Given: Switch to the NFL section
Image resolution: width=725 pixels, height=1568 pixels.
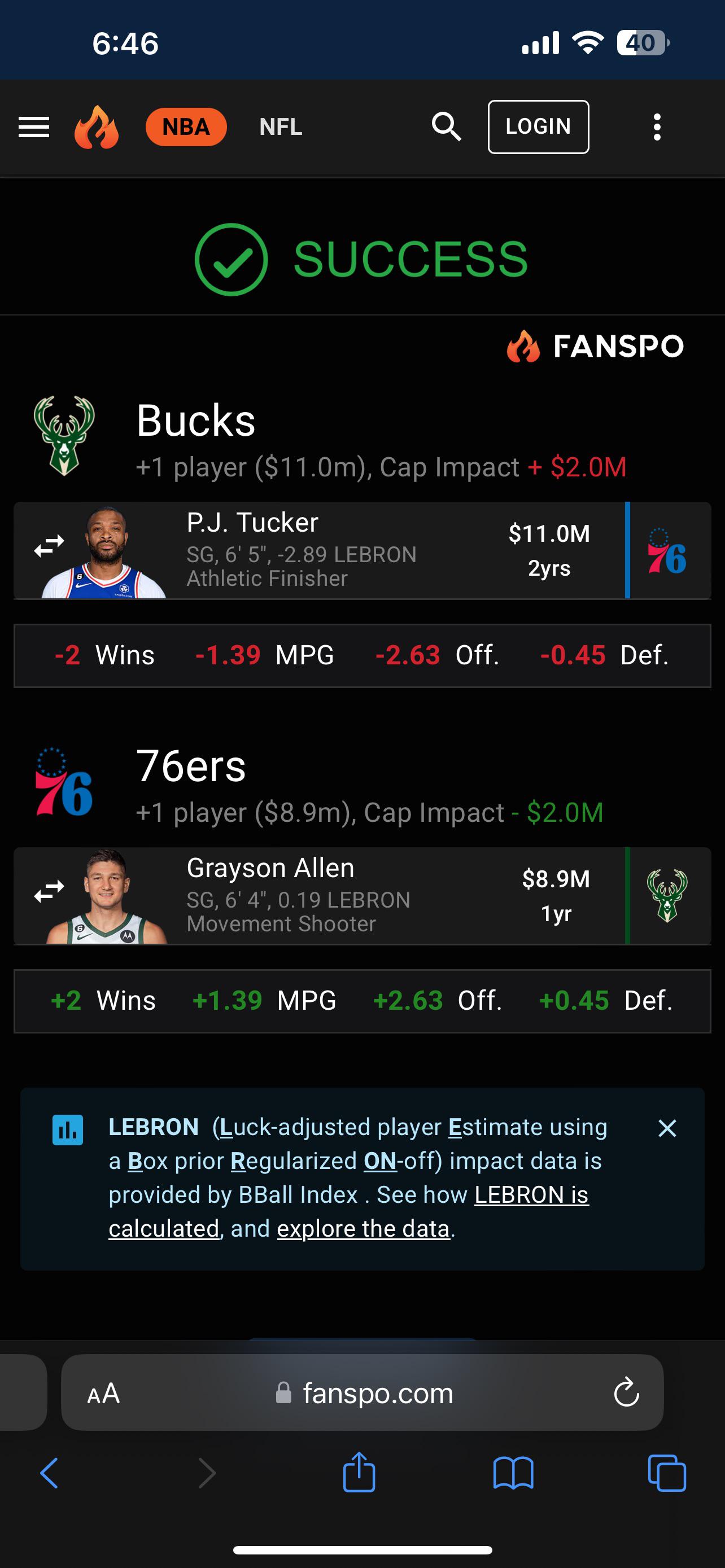Looking at the screenshot, I should (281, 127).
